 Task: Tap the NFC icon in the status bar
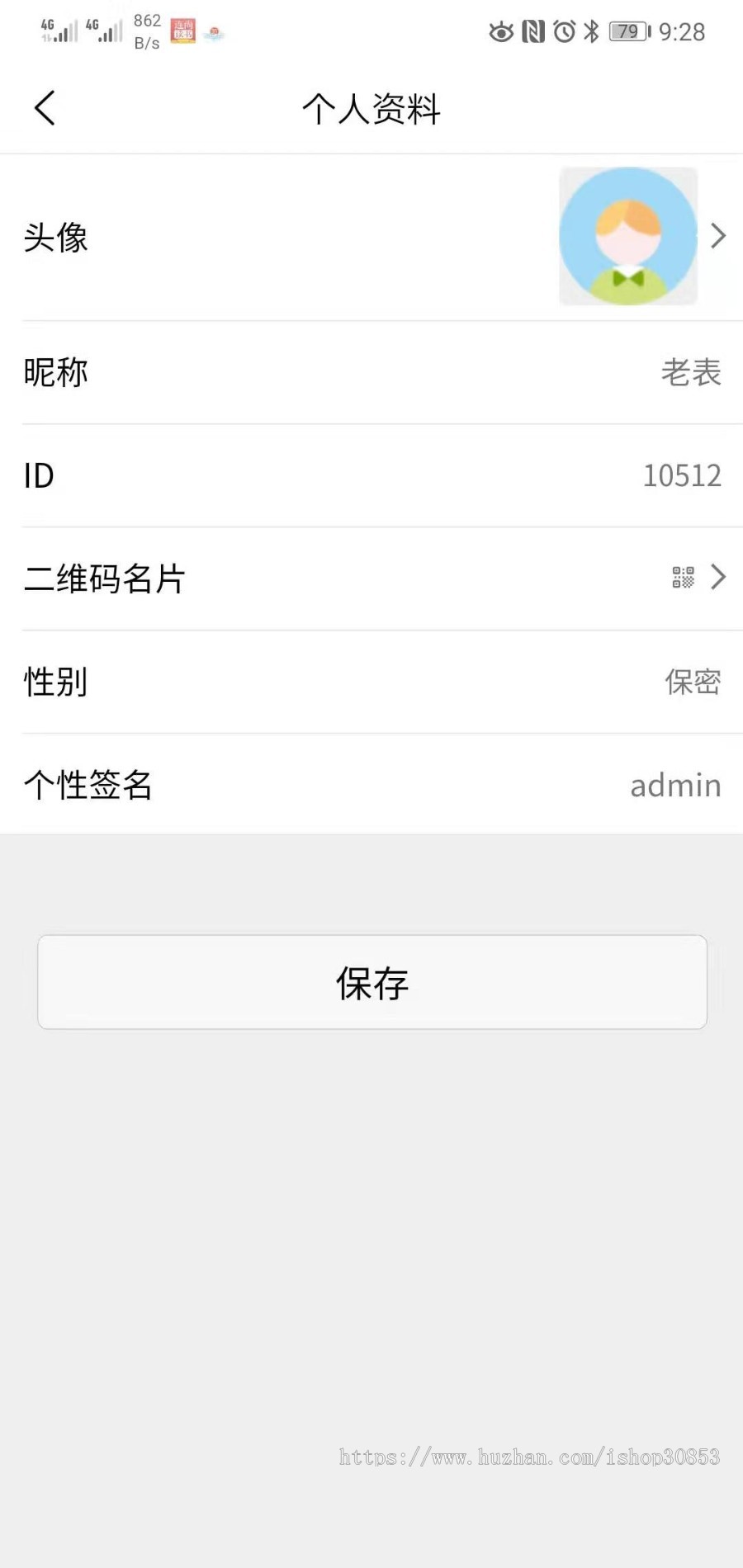[x=534, y=31]
